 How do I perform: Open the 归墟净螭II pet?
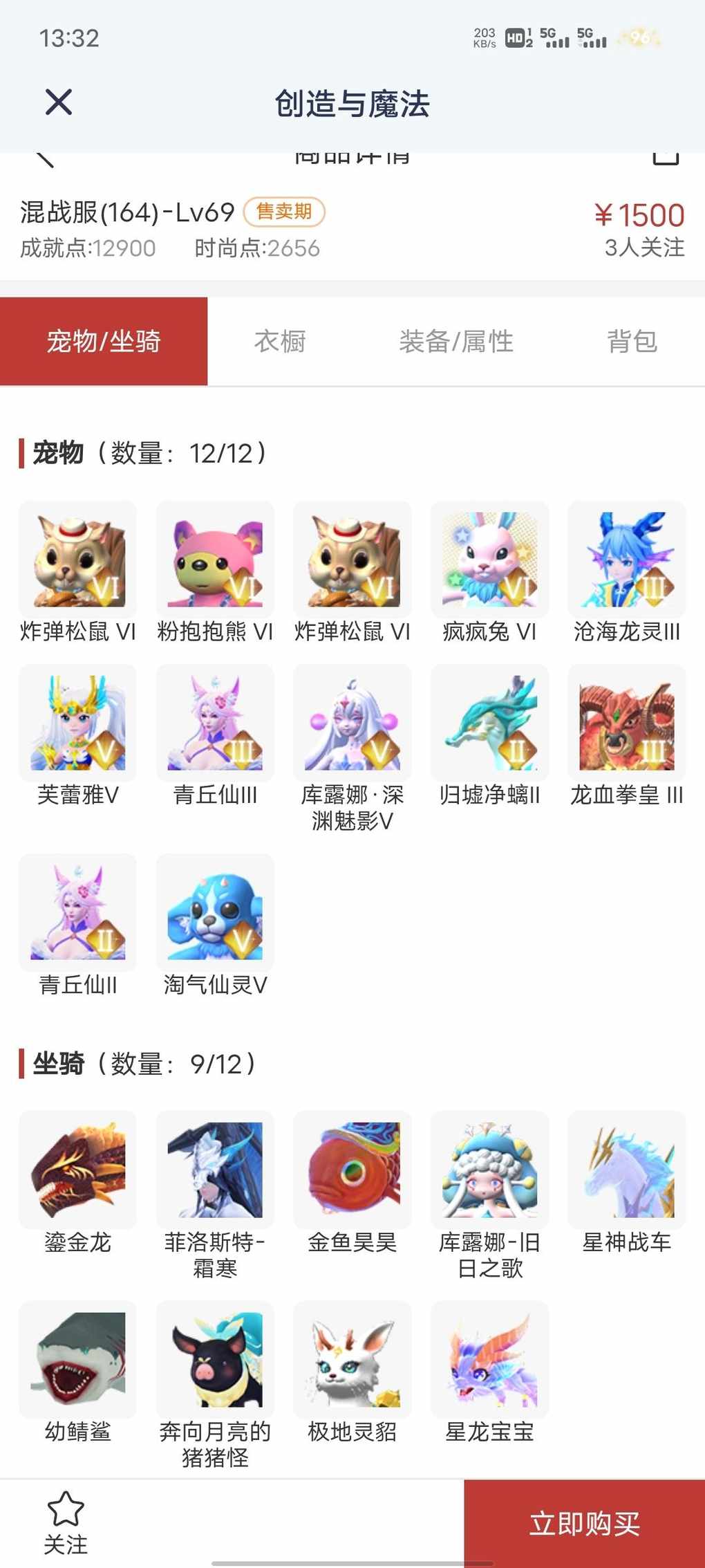click(x=489, y=723)
